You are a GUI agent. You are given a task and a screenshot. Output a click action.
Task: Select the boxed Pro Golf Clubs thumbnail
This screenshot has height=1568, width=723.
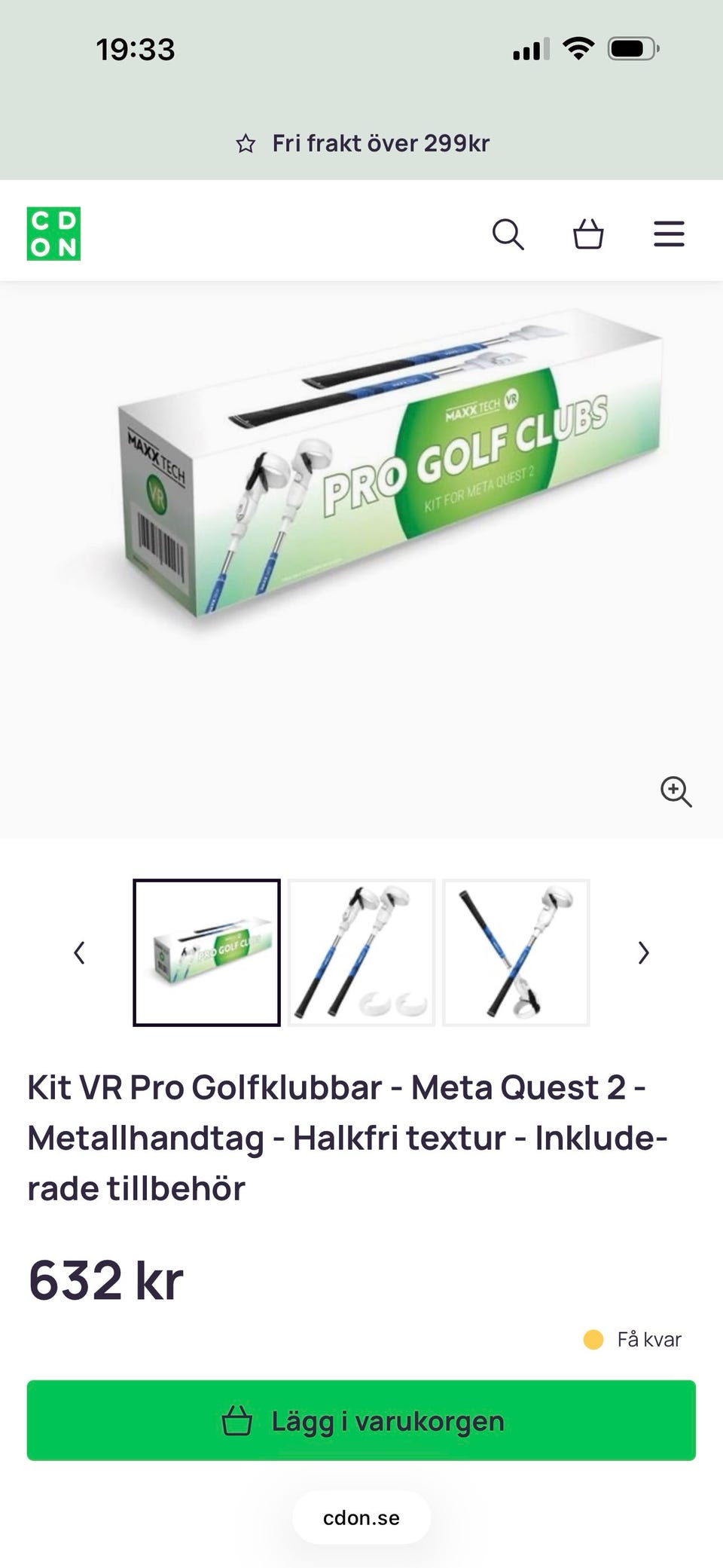coord(207,952)
